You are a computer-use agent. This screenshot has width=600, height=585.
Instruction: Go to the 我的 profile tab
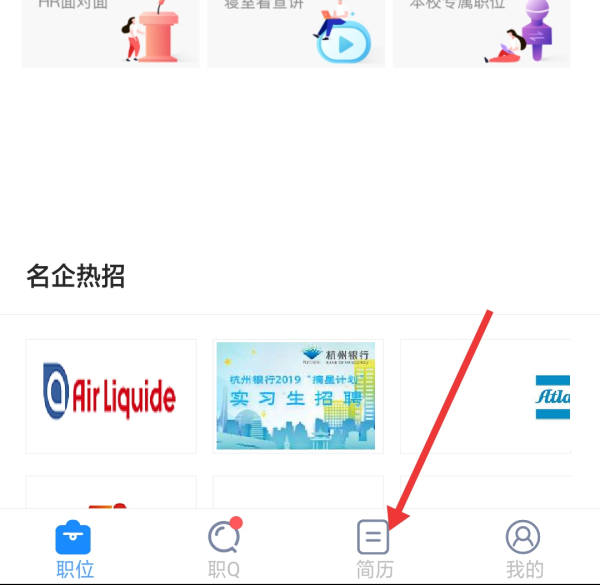(x=523, y=547)
